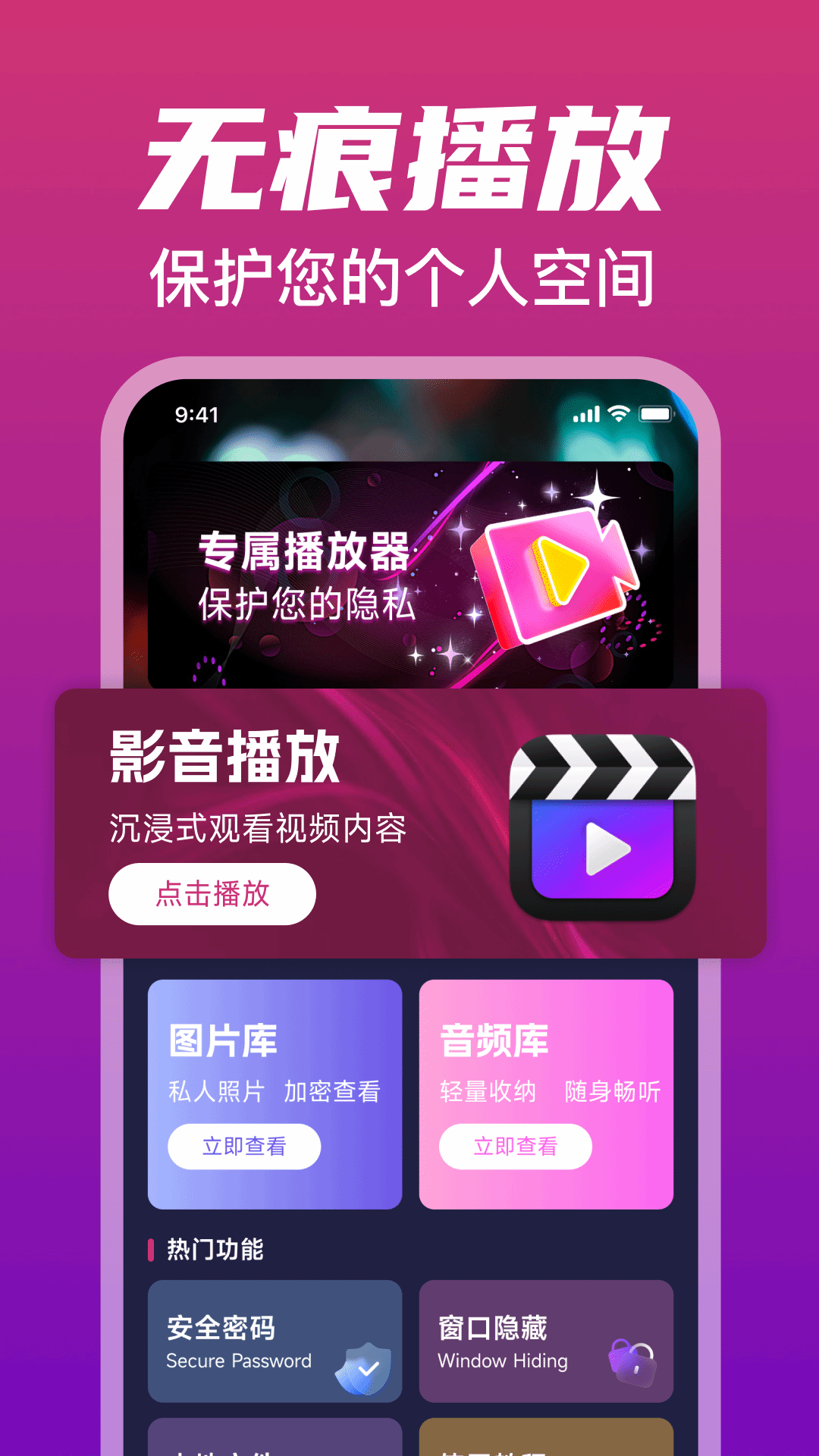Image resolution: width=819 pixels, height=1456 pixels.
Task: Click 立即查看 in the 音频库 card
Action: pos(516,1147)
